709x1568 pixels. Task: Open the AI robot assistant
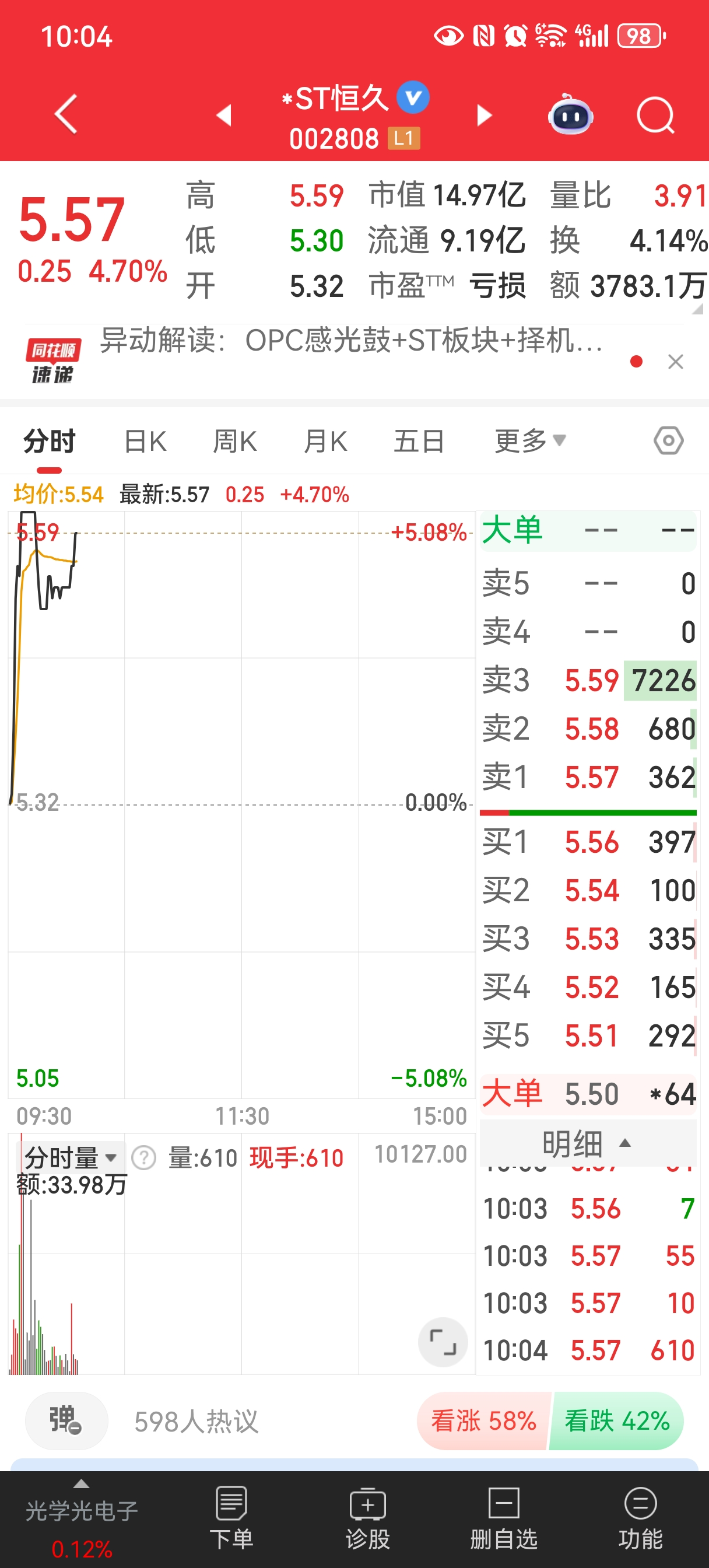coord(570,115)
